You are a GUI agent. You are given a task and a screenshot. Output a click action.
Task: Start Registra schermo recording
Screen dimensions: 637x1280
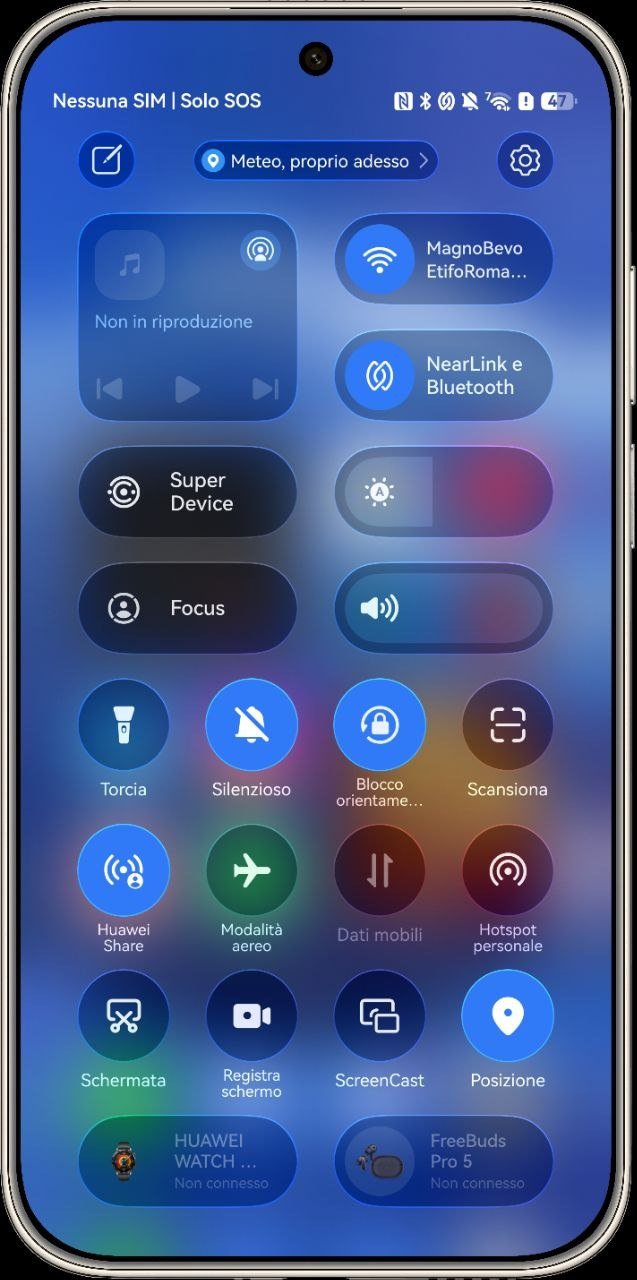click(251, 1016)
